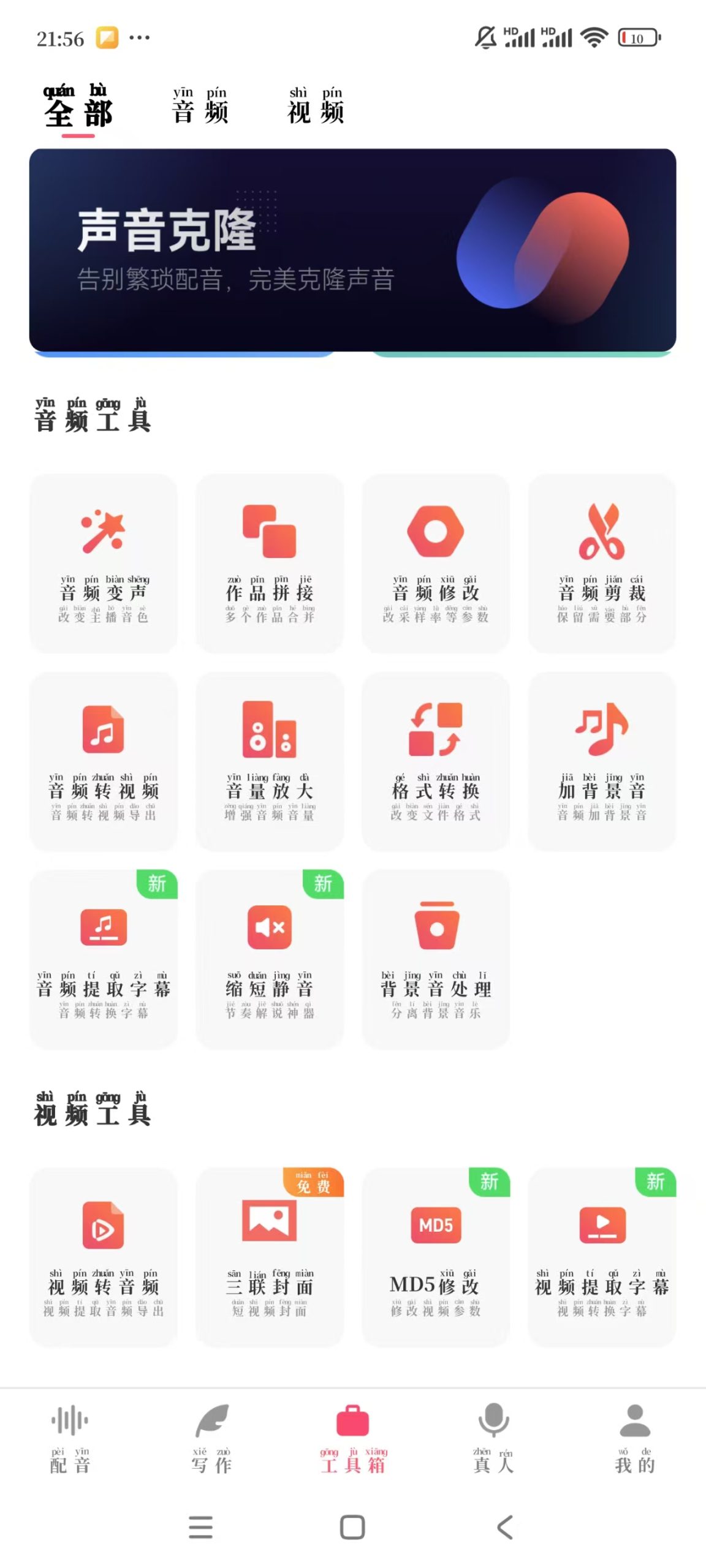Open the 音频变声 tool
The height and width of the screenshot is (1568, 706).
[x=104, y=562]
